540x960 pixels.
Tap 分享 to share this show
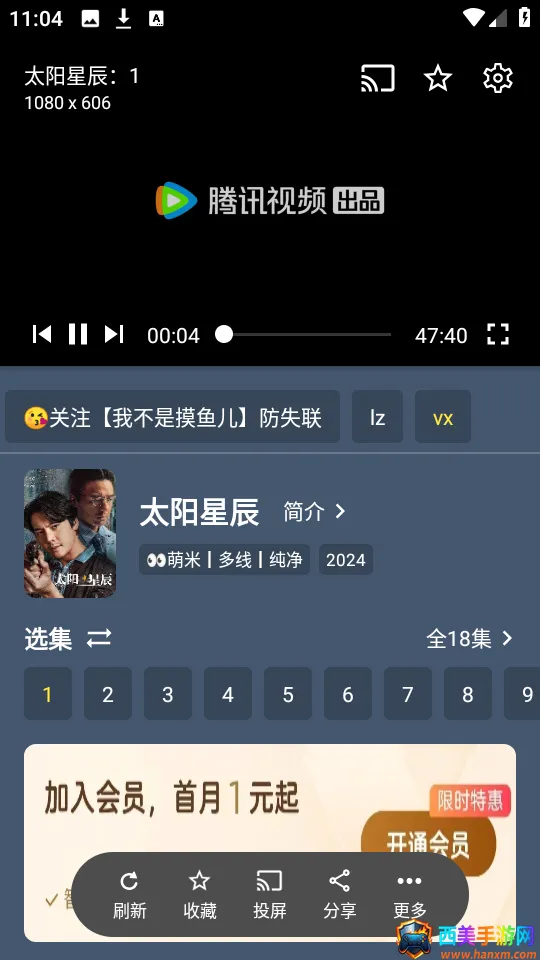(340, 895)
